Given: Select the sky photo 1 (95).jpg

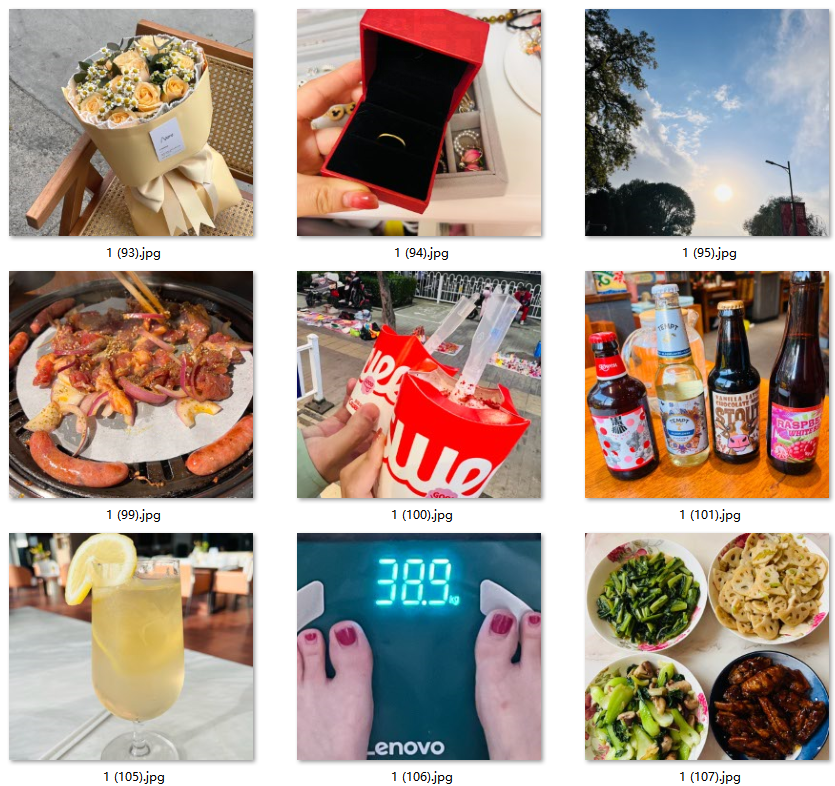Looking at the screenshot, I should click(x=707, y=123).
